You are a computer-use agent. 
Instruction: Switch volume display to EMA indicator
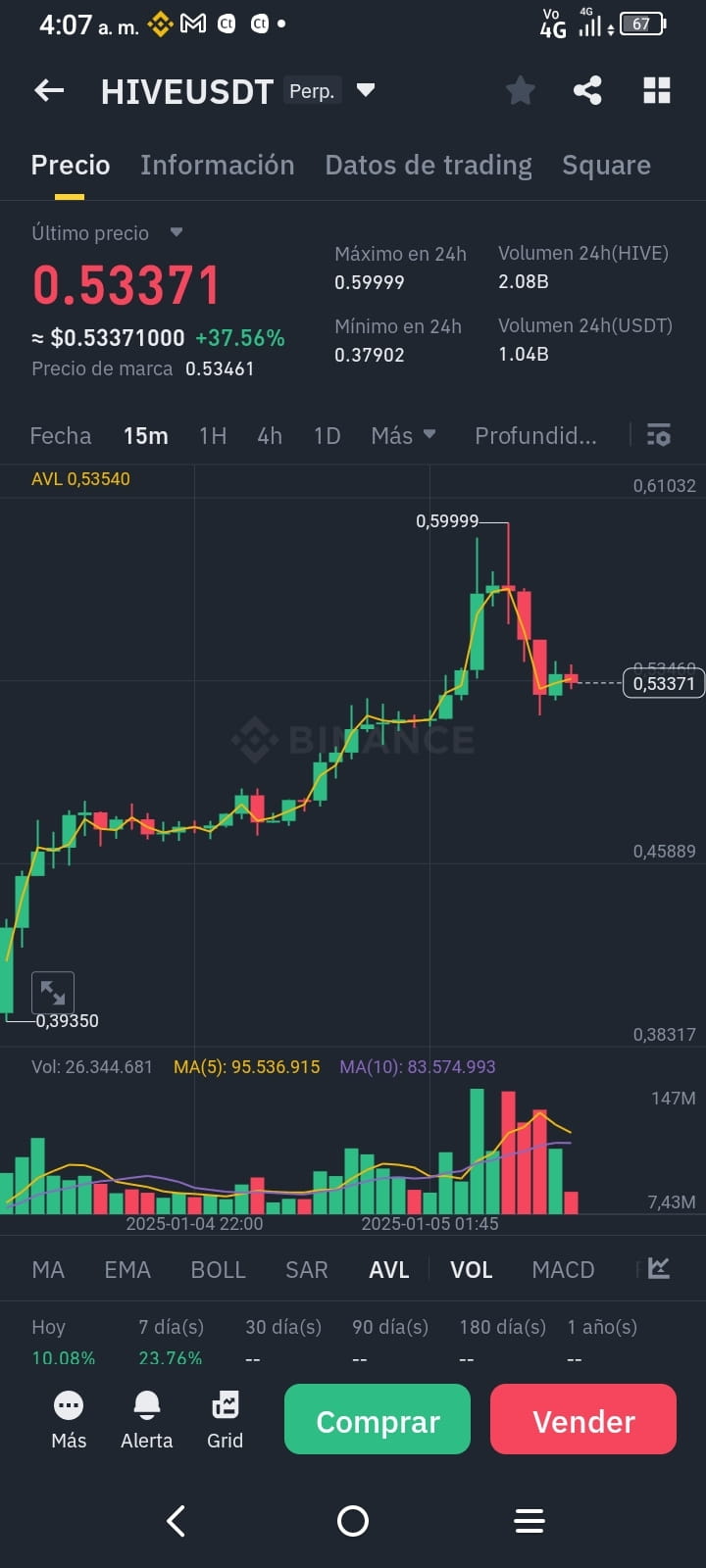126,1269
